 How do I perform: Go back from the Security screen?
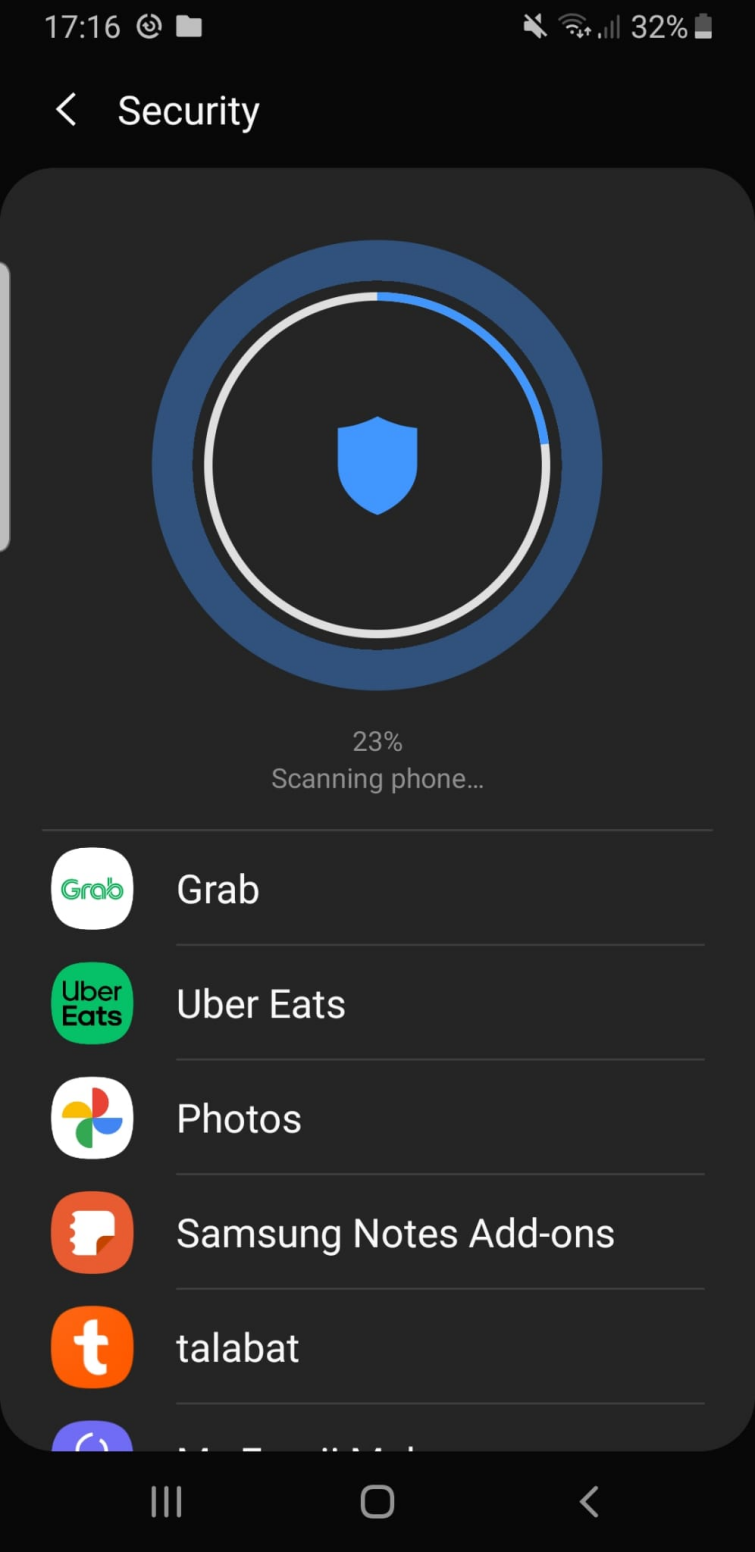point(66,110)
